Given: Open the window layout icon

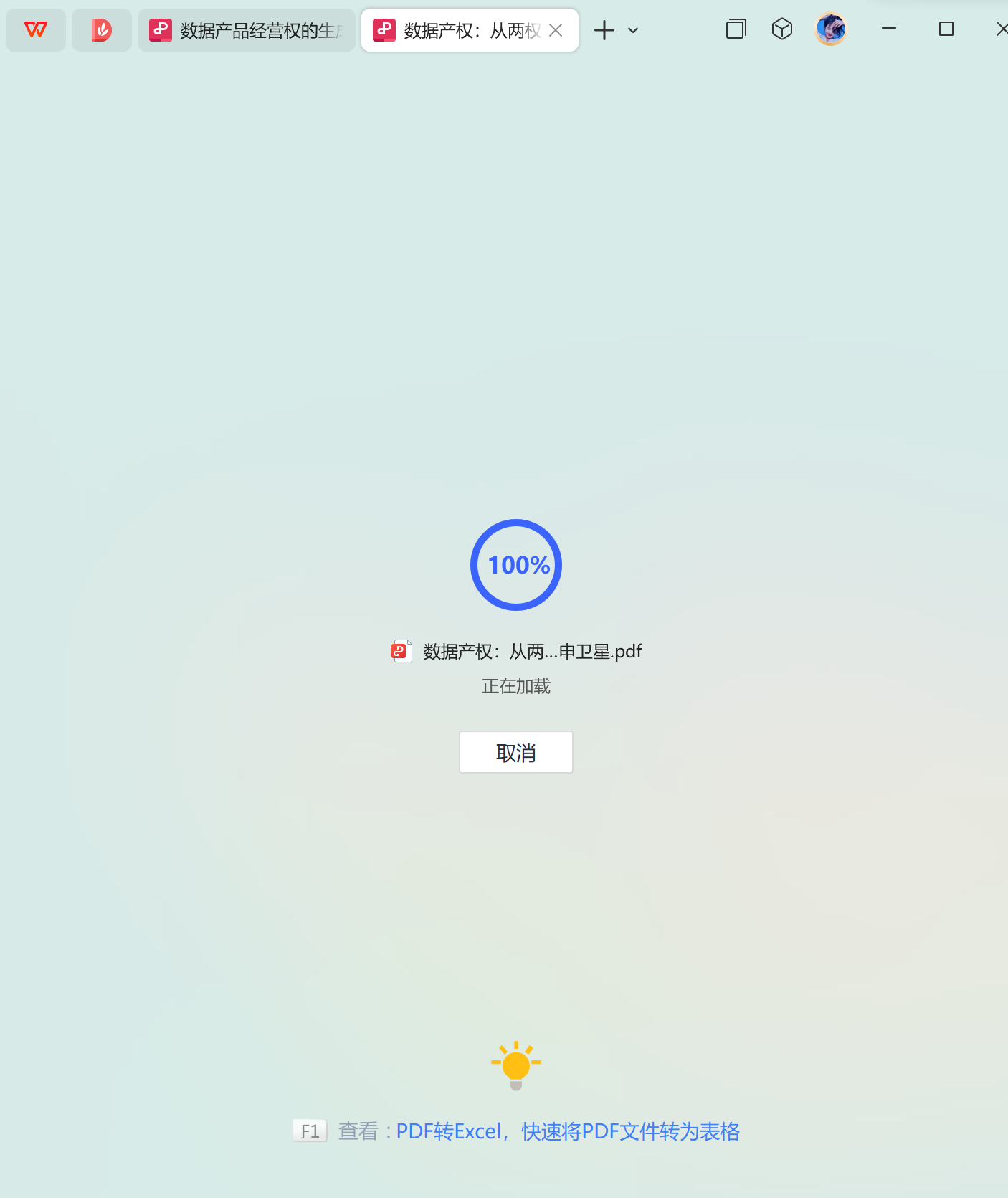Looking at the screenshot, I should (x=736, y=29).
